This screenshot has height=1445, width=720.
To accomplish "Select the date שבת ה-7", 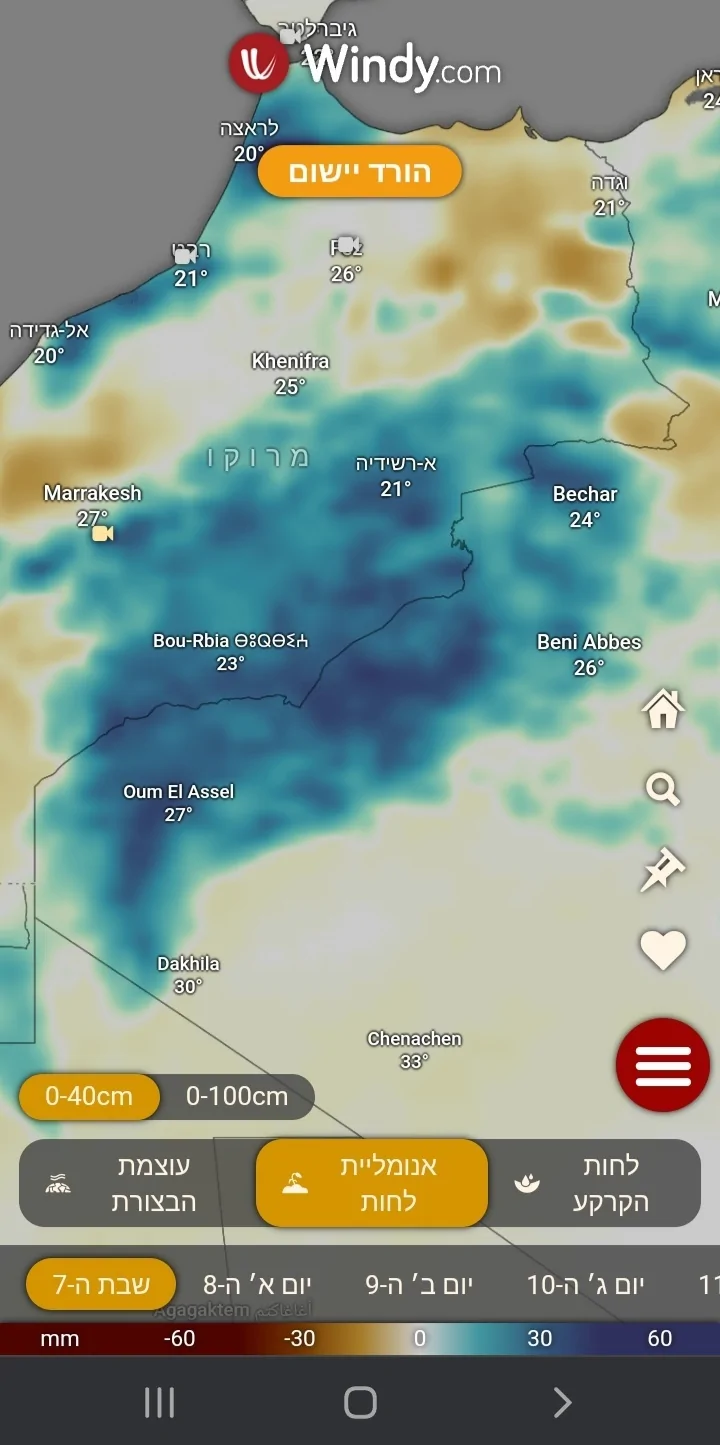I will pos(101,1284).
